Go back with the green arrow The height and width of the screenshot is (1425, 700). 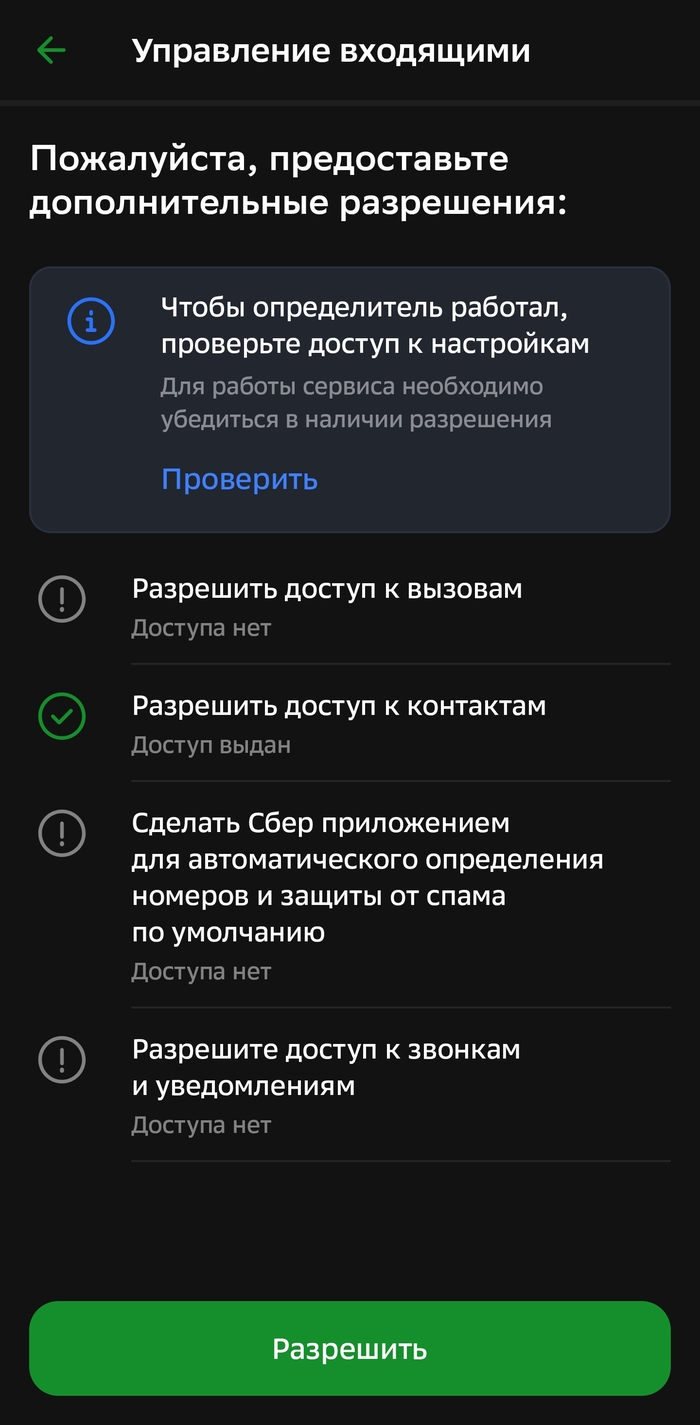pyautogui.click(x=51, y=51)
